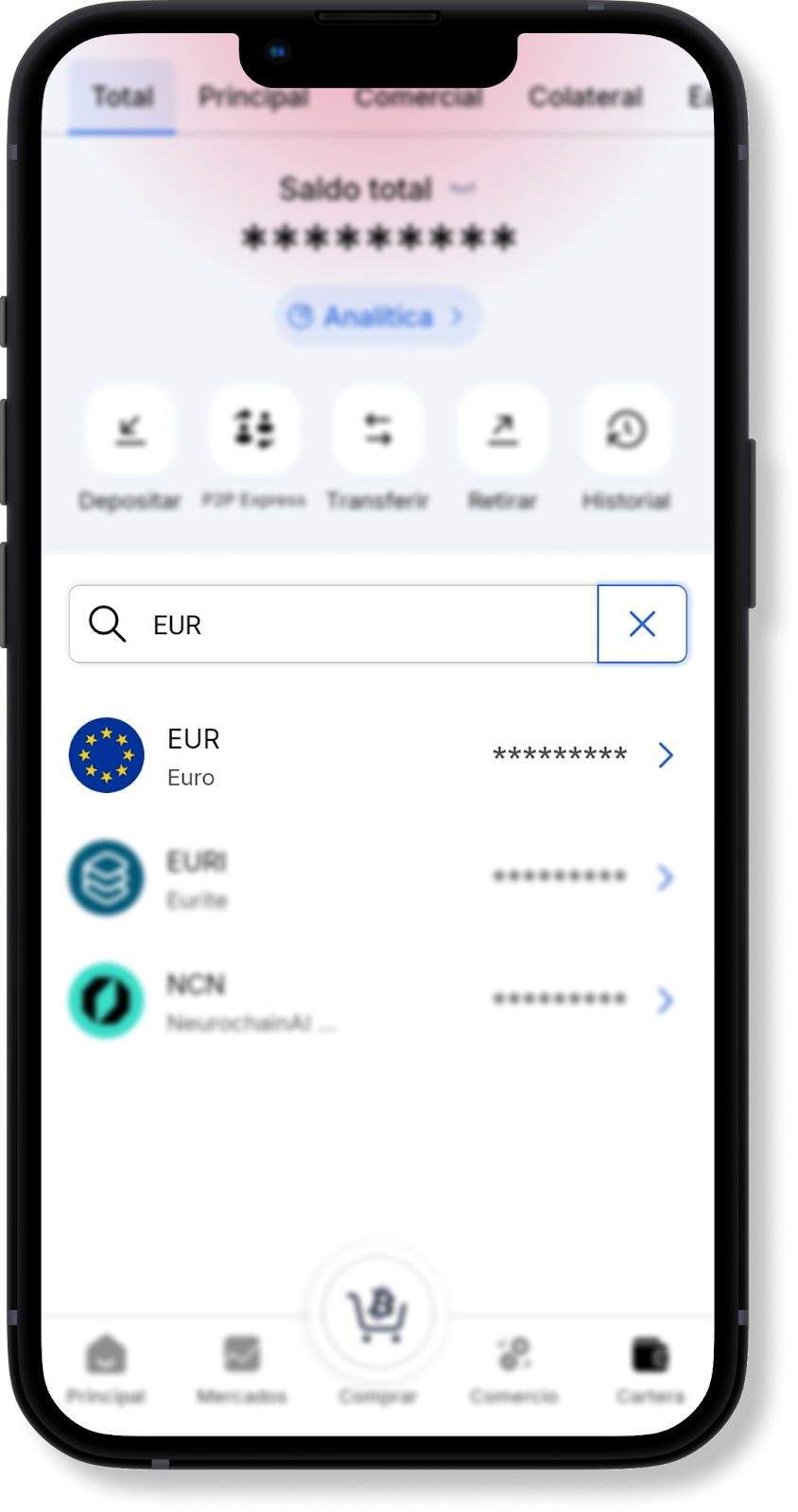Viewport: 798px width, 1512px height.
Task: Switch to the Principal top tab
Action: tap(253, 96)
